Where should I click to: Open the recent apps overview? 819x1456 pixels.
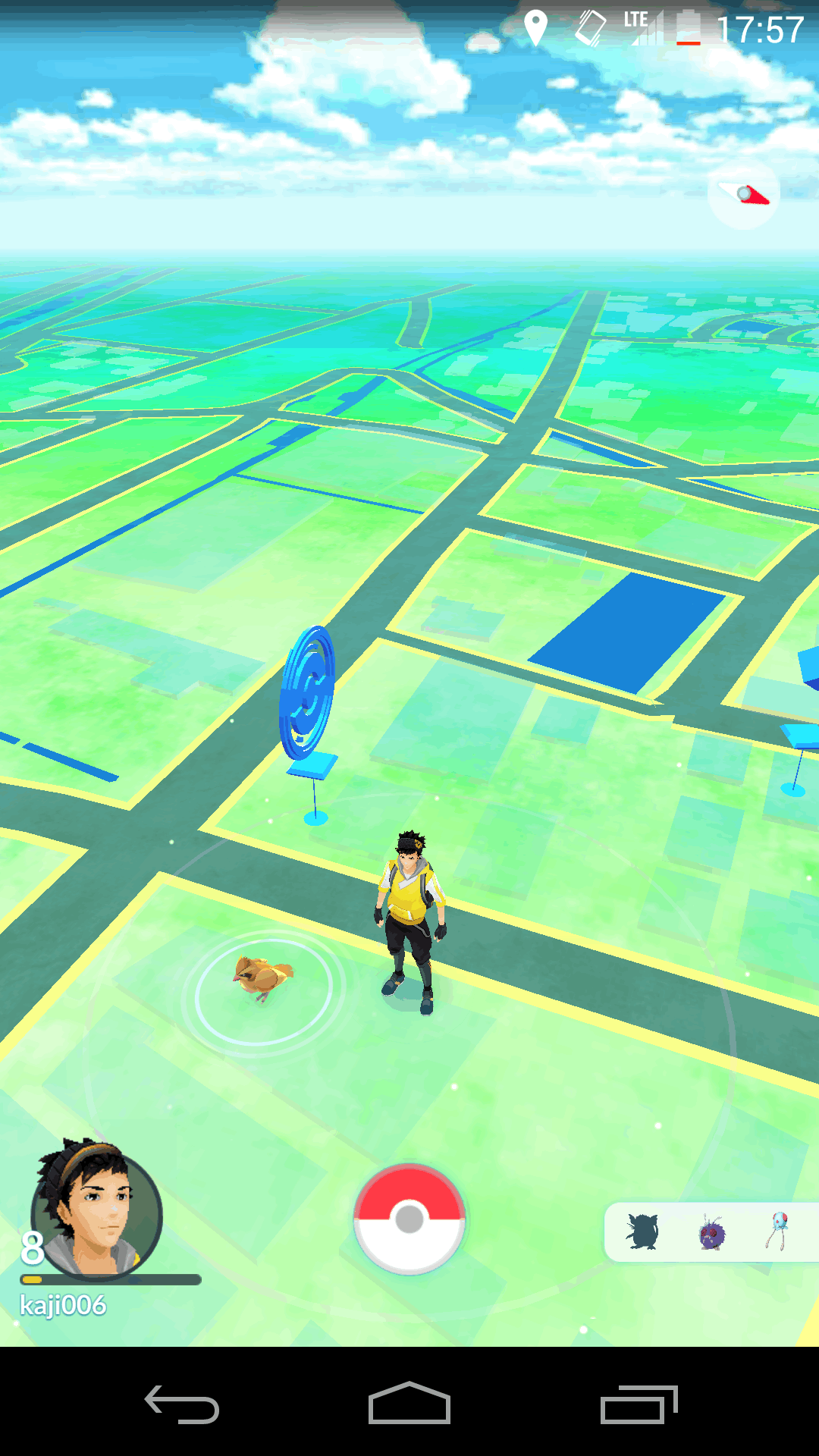point(639,1404)
